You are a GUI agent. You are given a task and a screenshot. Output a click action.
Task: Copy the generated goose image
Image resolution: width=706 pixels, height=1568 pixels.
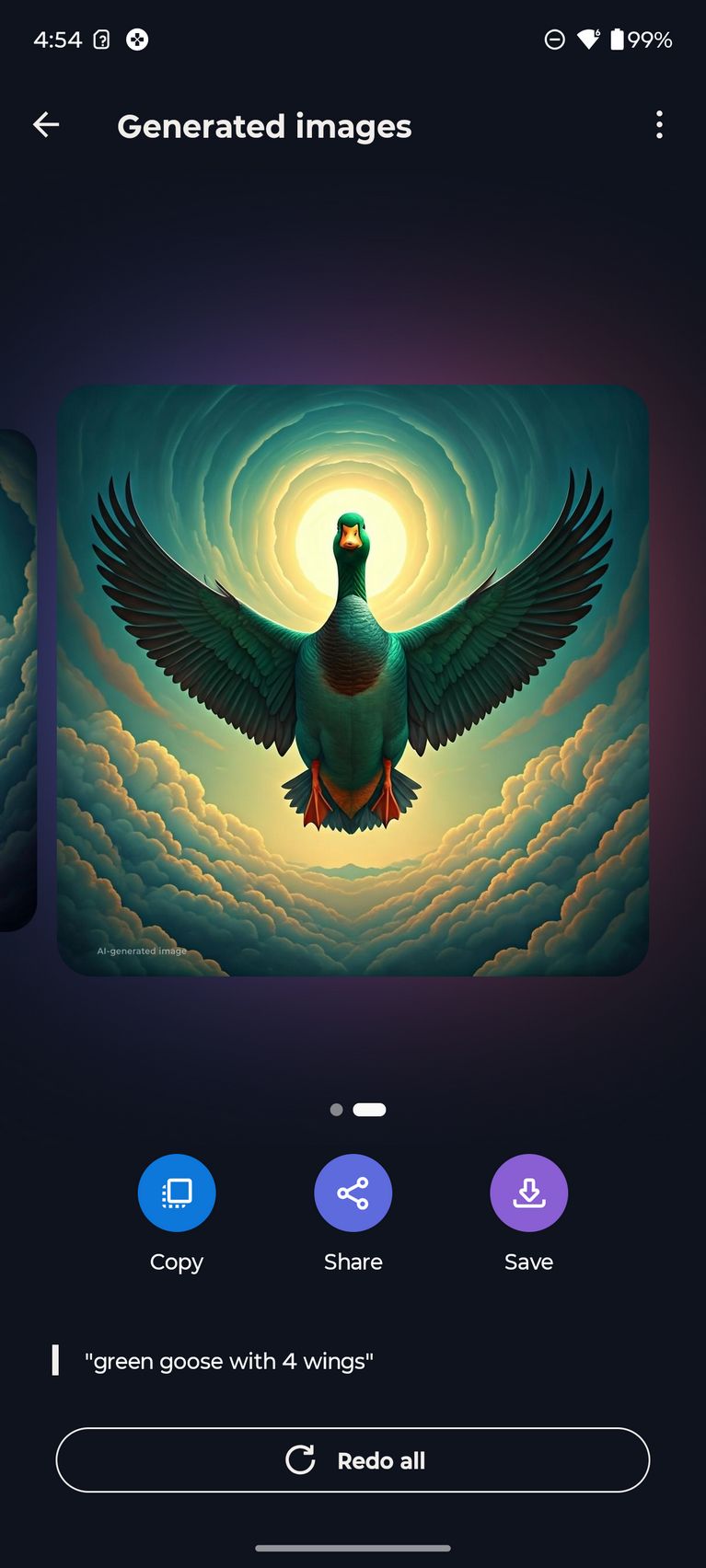click(x=177, y=1193)
